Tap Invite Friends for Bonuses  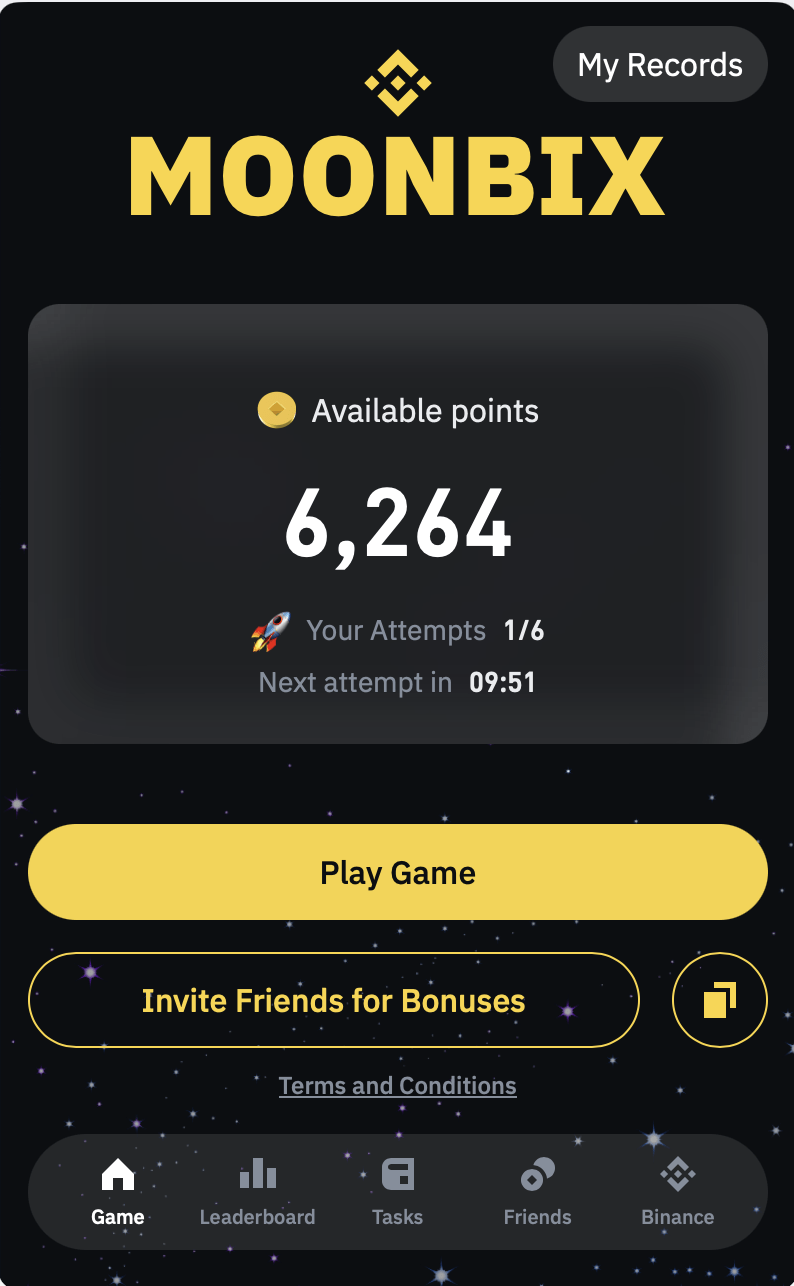(x=334, y=1000)
